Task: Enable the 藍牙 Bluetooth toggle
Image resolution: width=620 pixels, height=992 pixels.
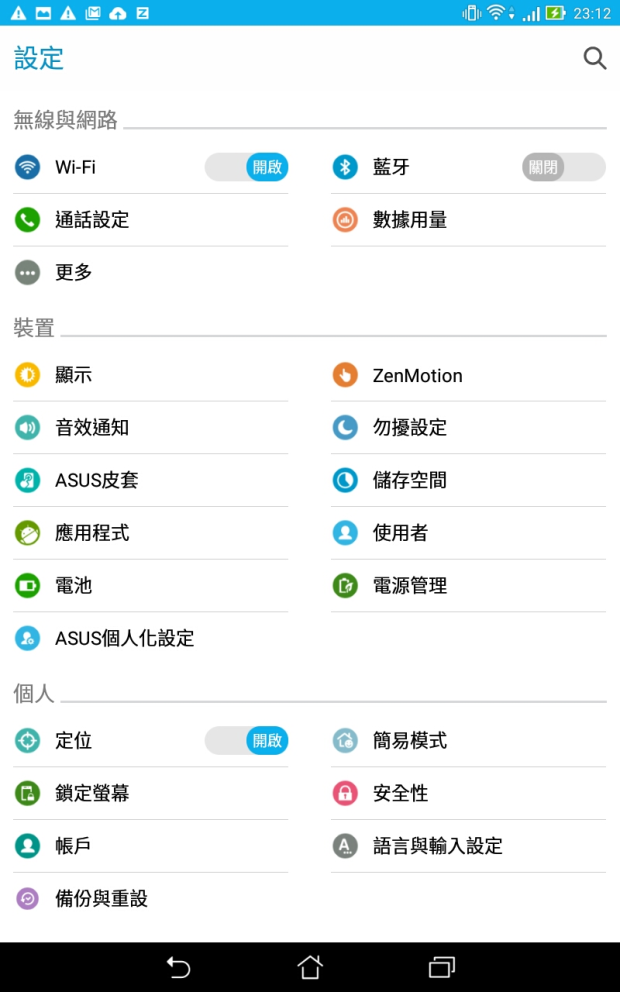Action: coord(564,167)
